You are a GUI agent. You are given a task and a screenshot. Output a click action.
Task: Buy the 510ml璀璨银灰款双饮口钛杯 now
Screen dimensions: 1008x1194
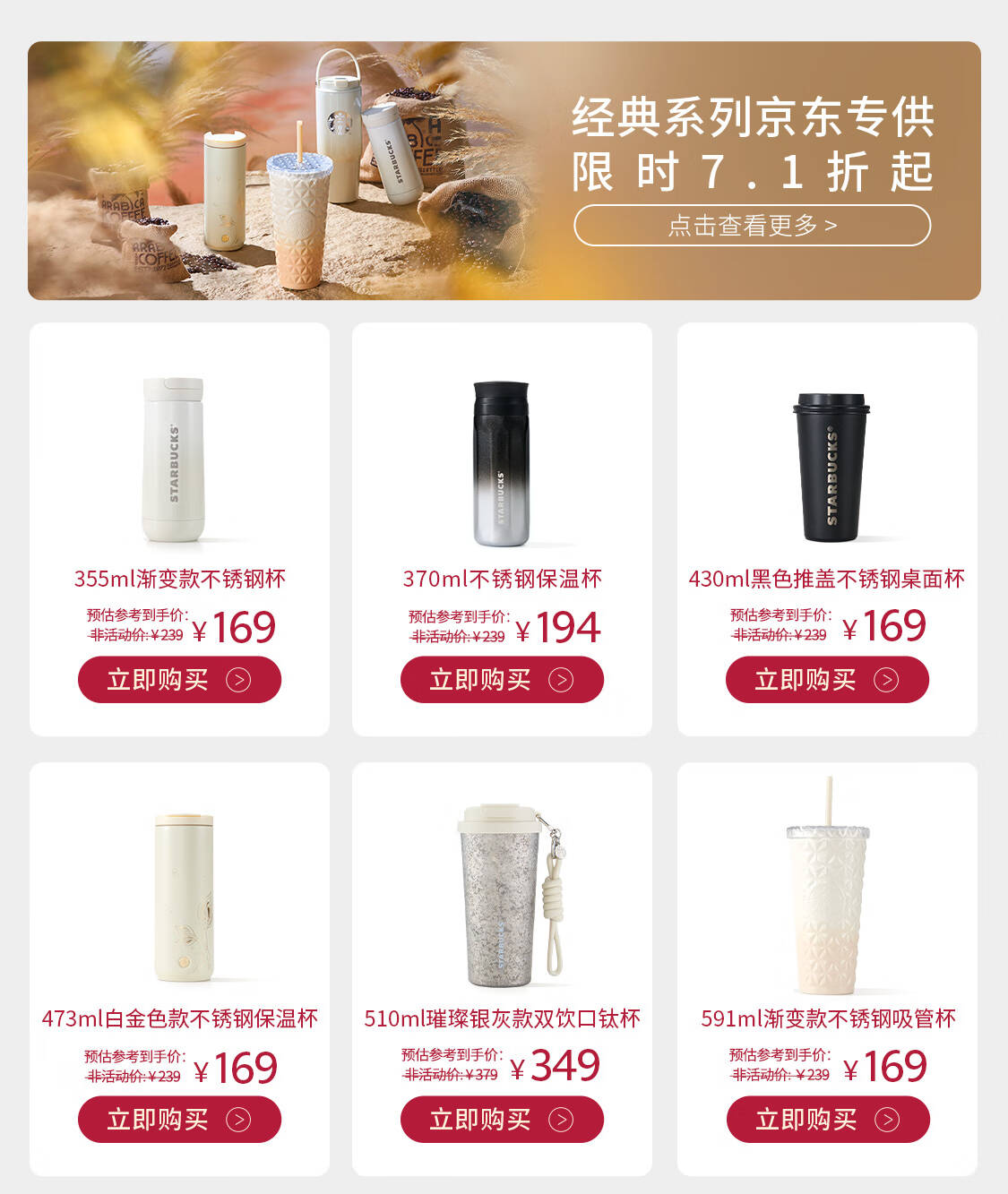click(502, 1120)
